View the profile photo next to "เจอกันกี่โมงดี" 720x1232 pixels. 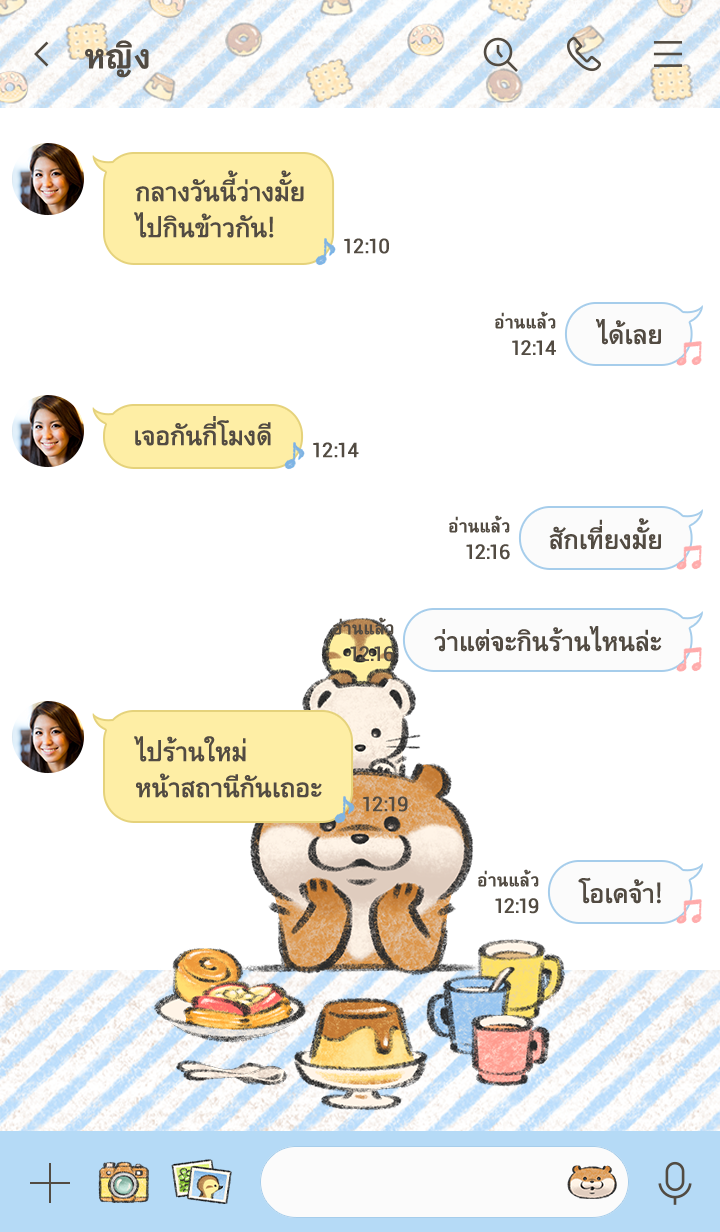[48, 431]
